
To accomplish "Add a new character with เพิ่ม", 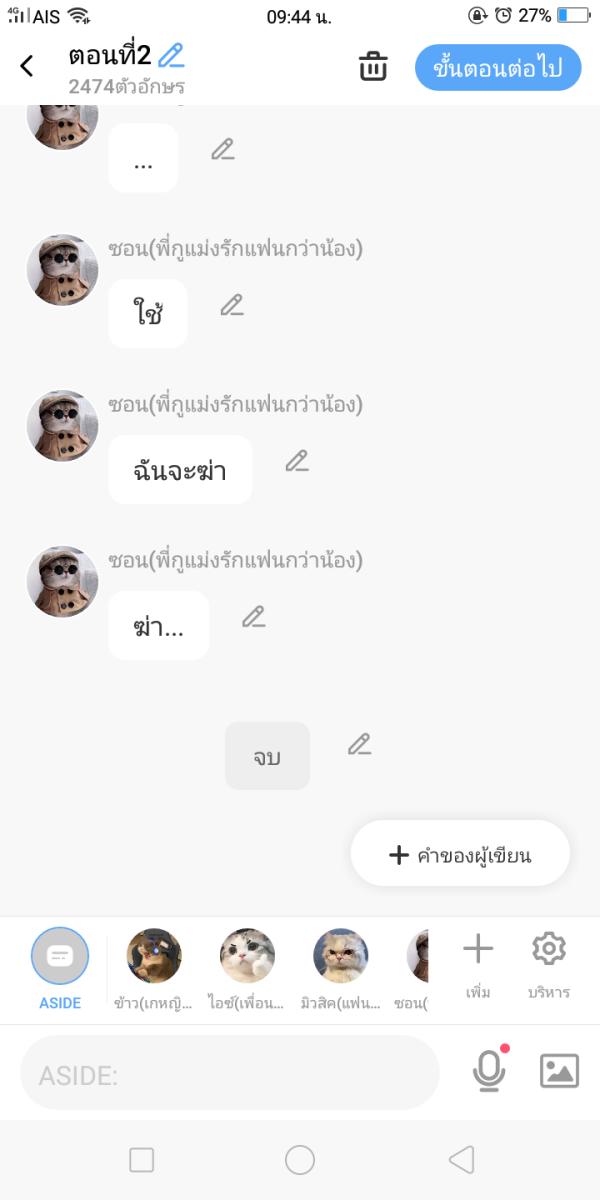I will [478, 962].
